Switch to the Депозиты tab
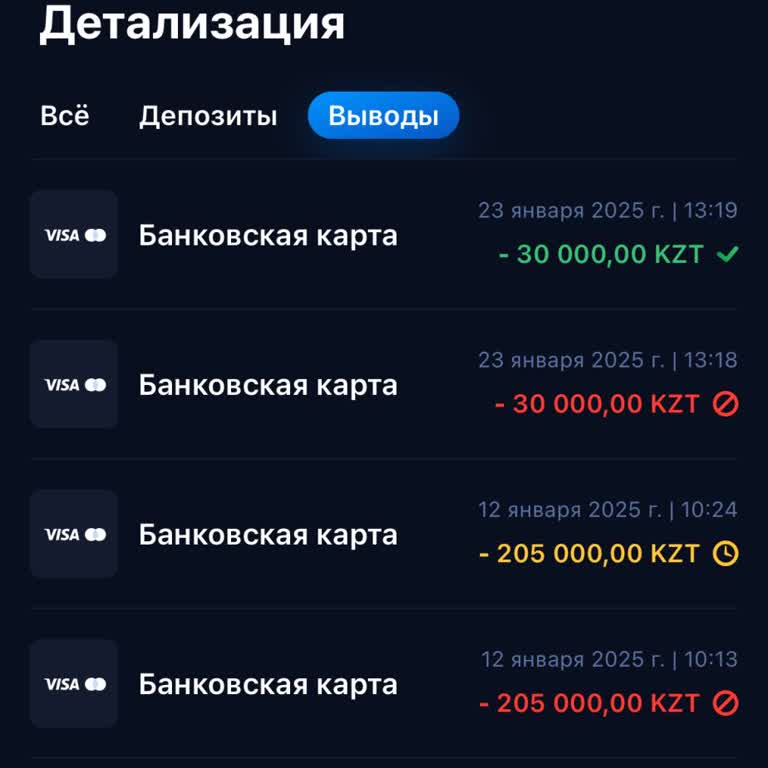This screenshot has height=768, width=768. coord(208,116)
